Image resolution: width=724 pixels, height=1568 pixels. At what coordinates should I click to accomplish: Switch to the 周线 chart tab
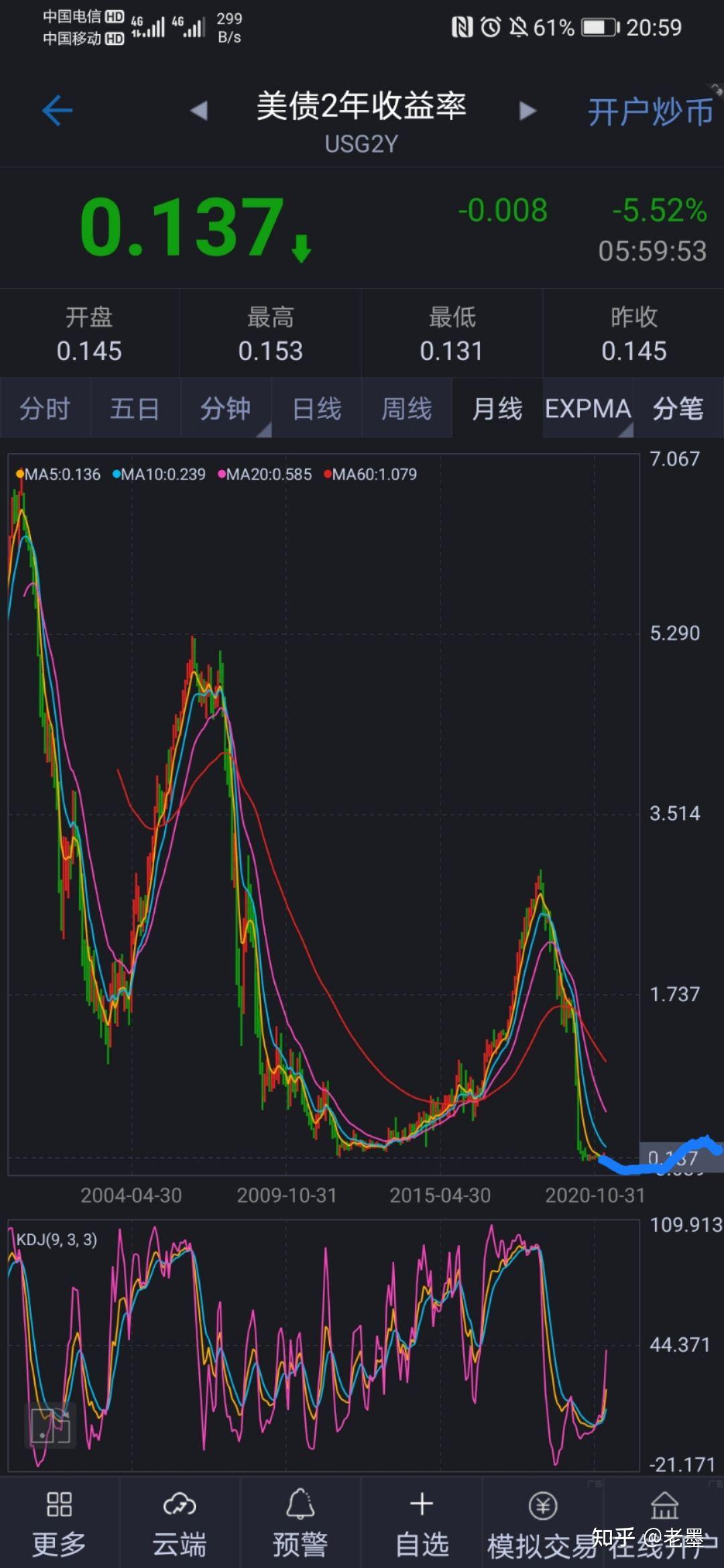(x=407, y=408)
